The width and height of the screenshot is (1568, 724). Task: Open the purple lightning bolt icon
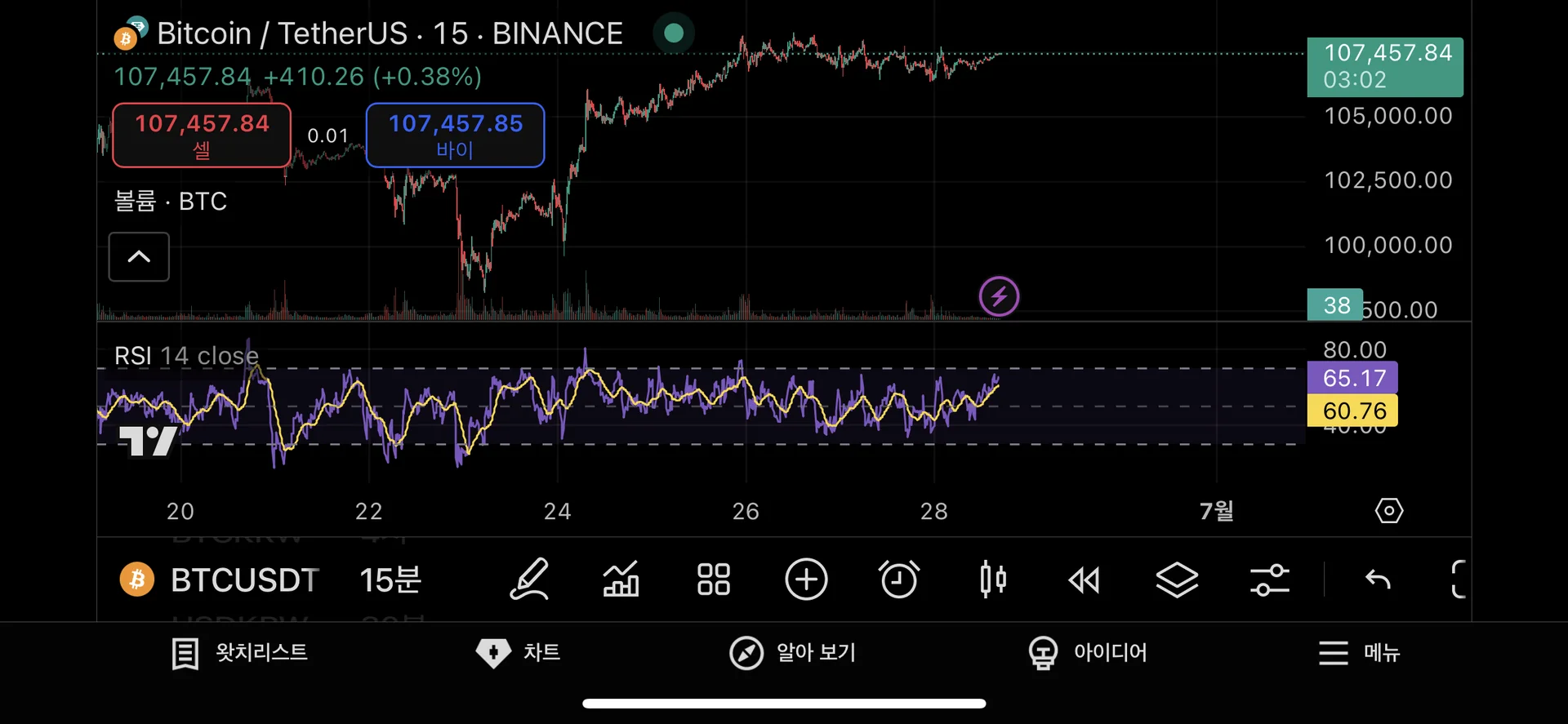pyautogui.click(x=999, y=296)
